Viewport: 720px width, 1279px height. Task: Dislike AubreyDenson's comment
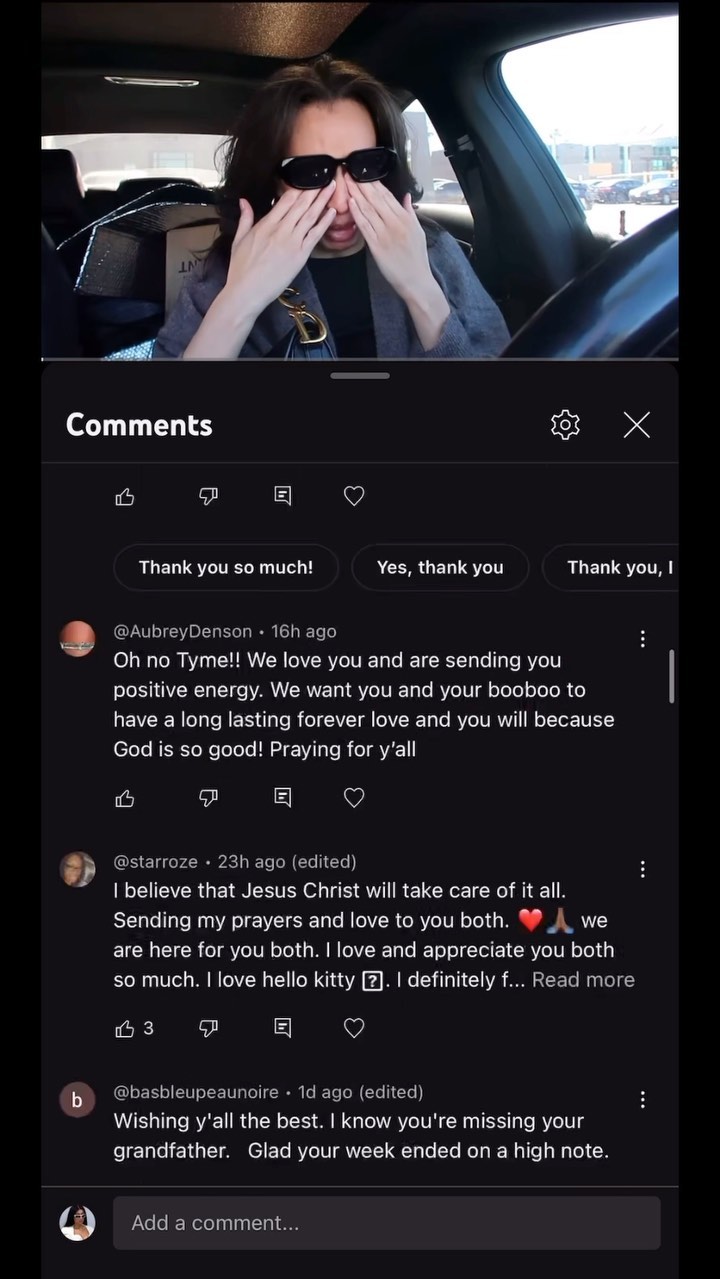click(x=208, y=798)
